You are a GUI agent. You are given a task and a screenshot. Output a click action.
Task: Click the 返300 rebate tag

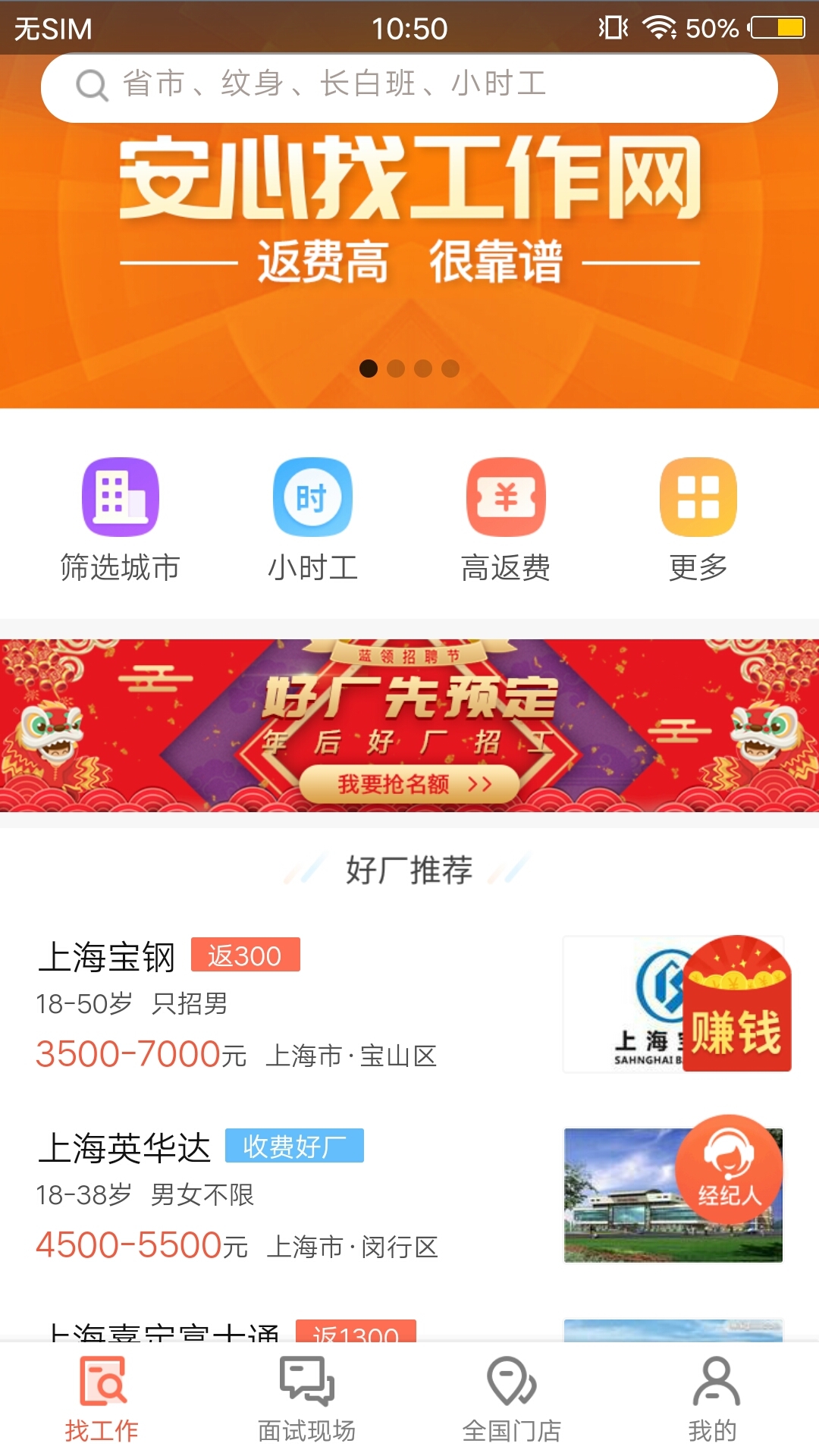point(246,957)
